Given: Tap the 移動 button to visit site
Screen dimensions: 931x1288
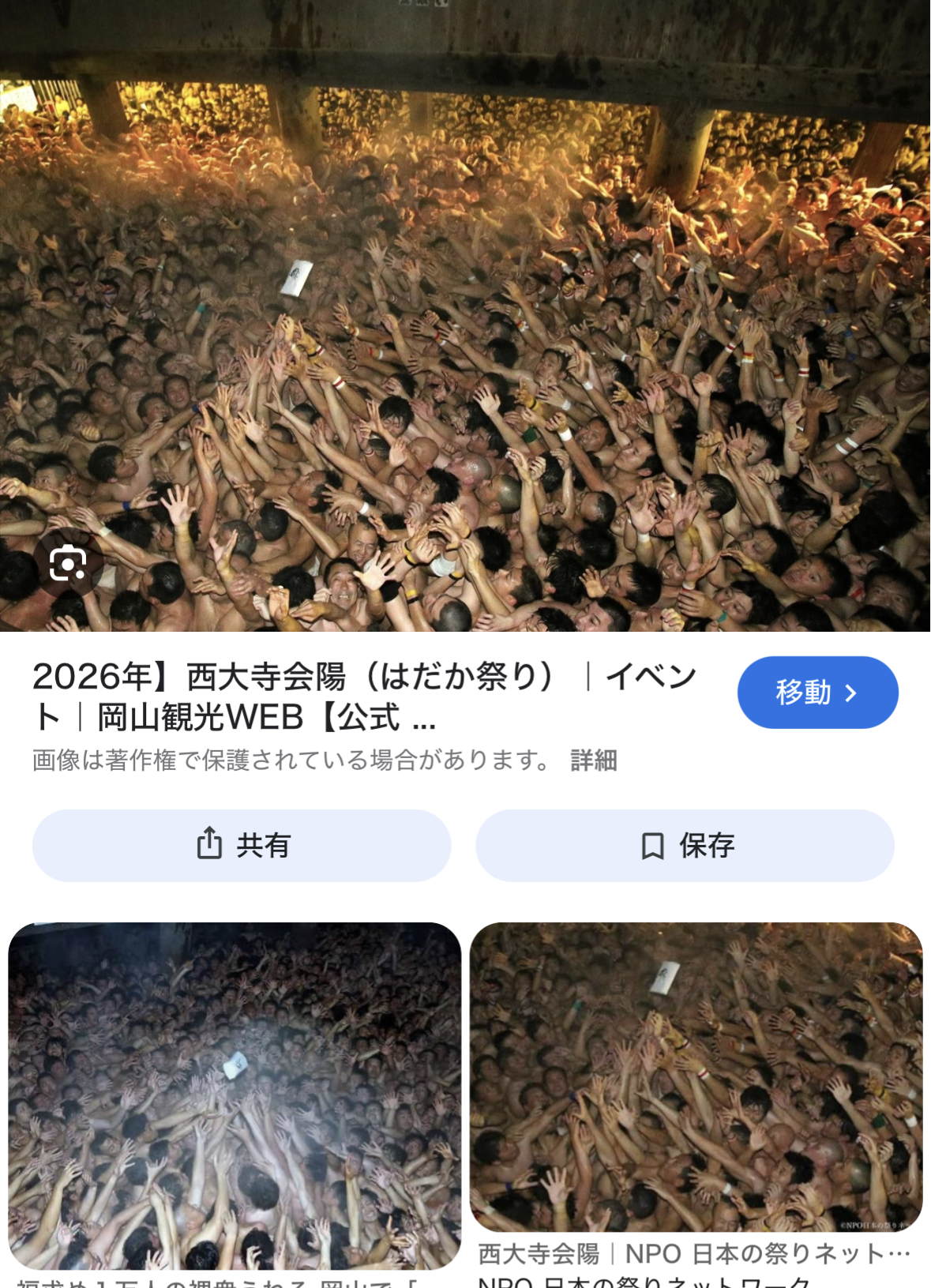Looking at the screenshot, I should pos(817,693).
